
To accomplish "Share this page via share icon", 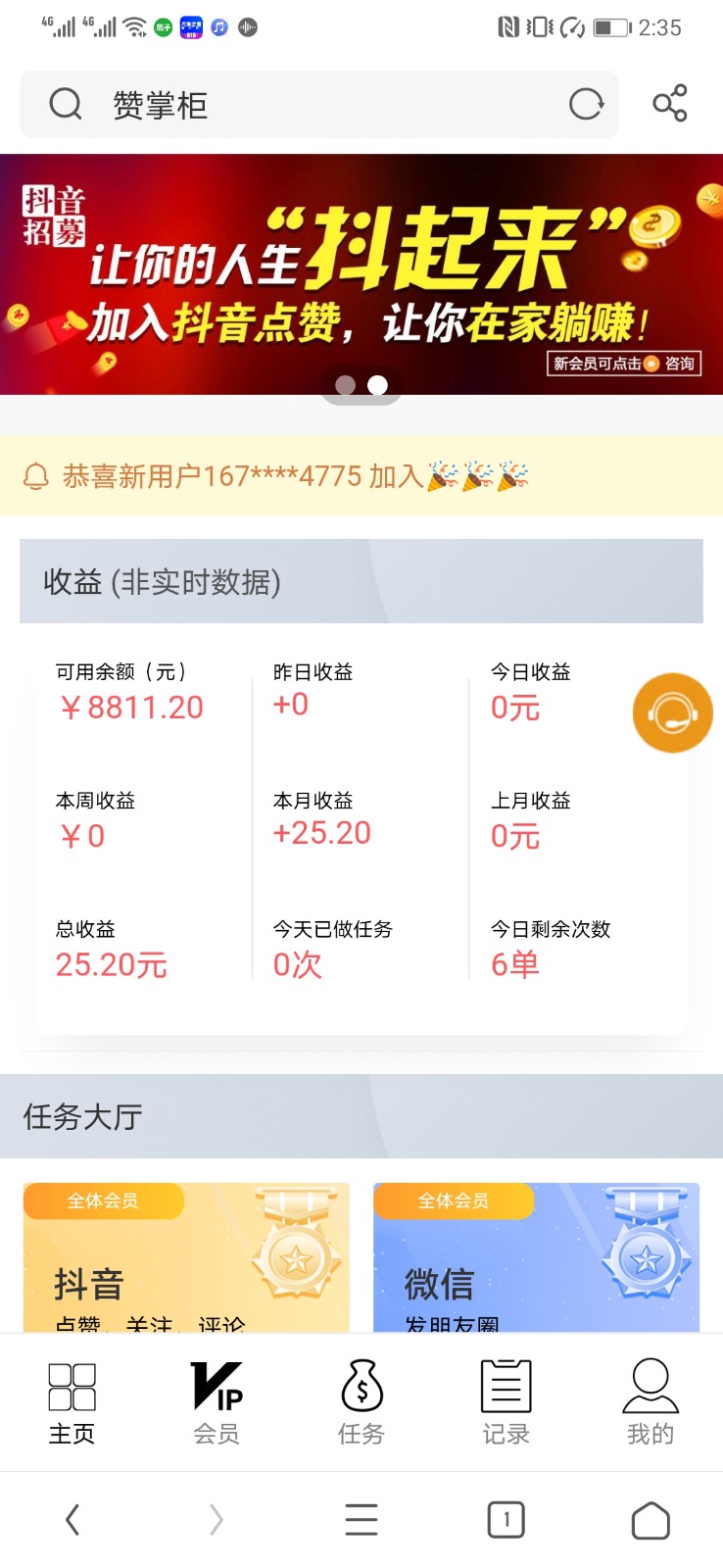I will click(x=670, y=103).
